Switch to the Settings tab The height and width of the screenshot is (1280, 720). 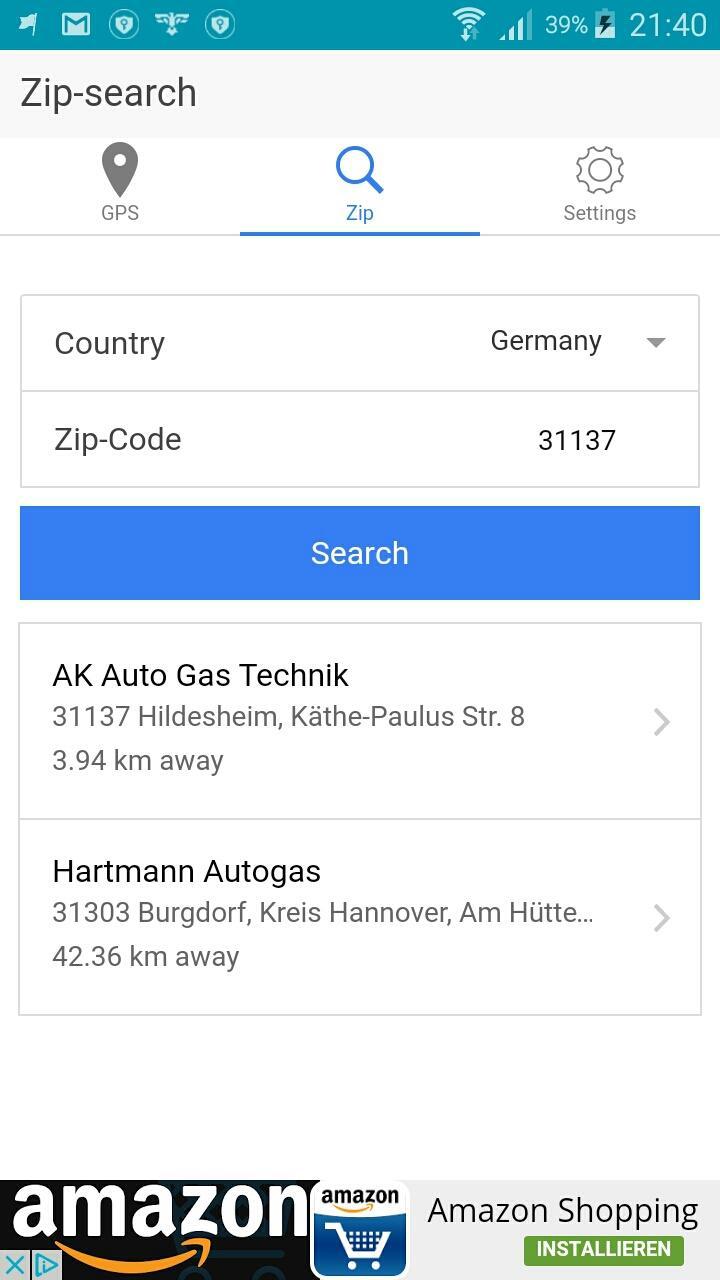599,186
